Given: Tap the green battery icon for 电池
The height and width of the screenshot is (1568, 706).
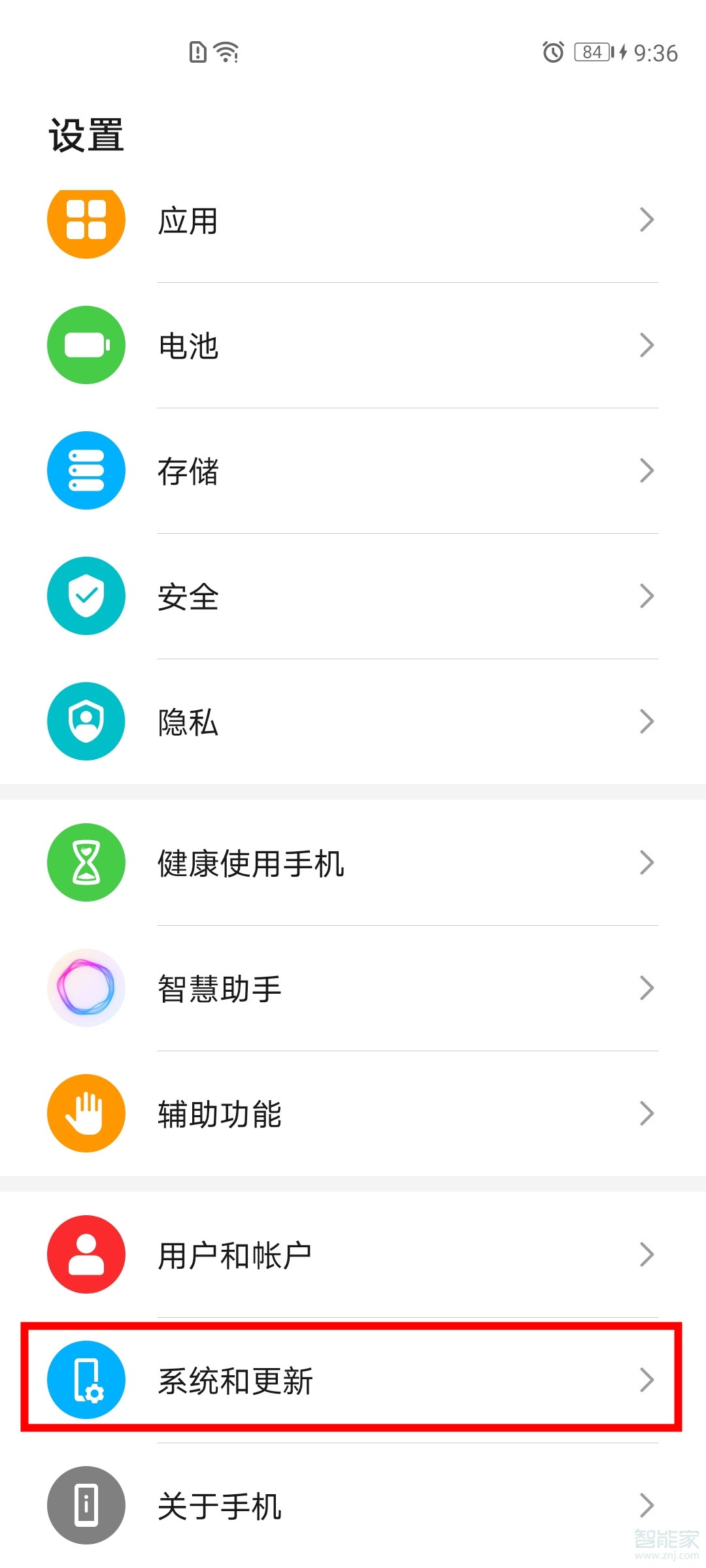Looking at the screenshot, I should pyautogui.click(x=86, y=346).
